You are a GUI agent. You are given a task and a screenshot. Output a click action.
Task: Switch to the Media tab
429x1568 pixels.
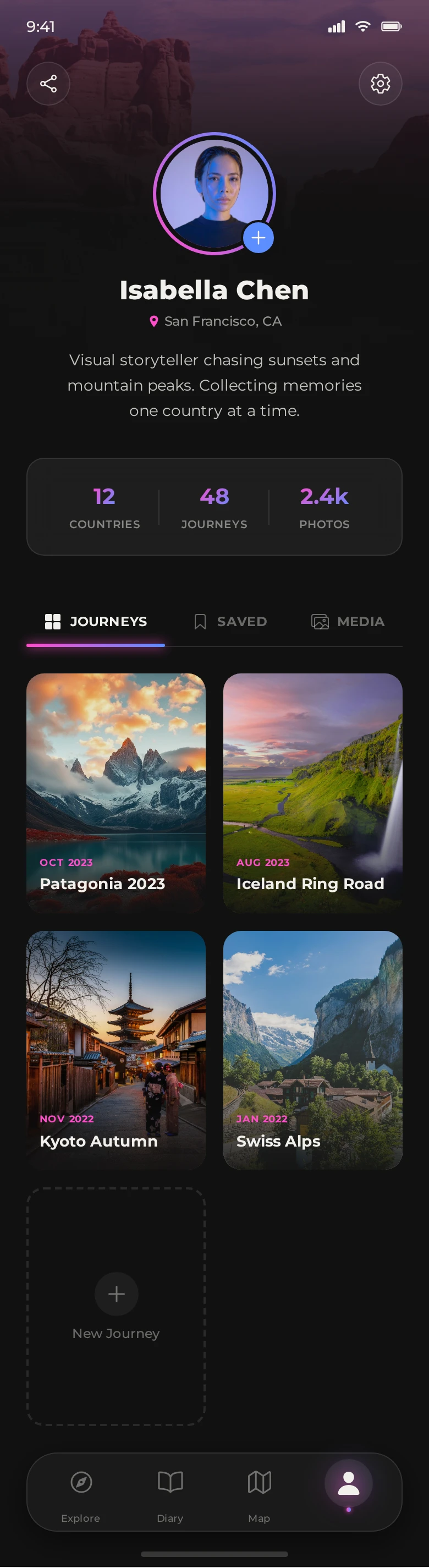348,622
